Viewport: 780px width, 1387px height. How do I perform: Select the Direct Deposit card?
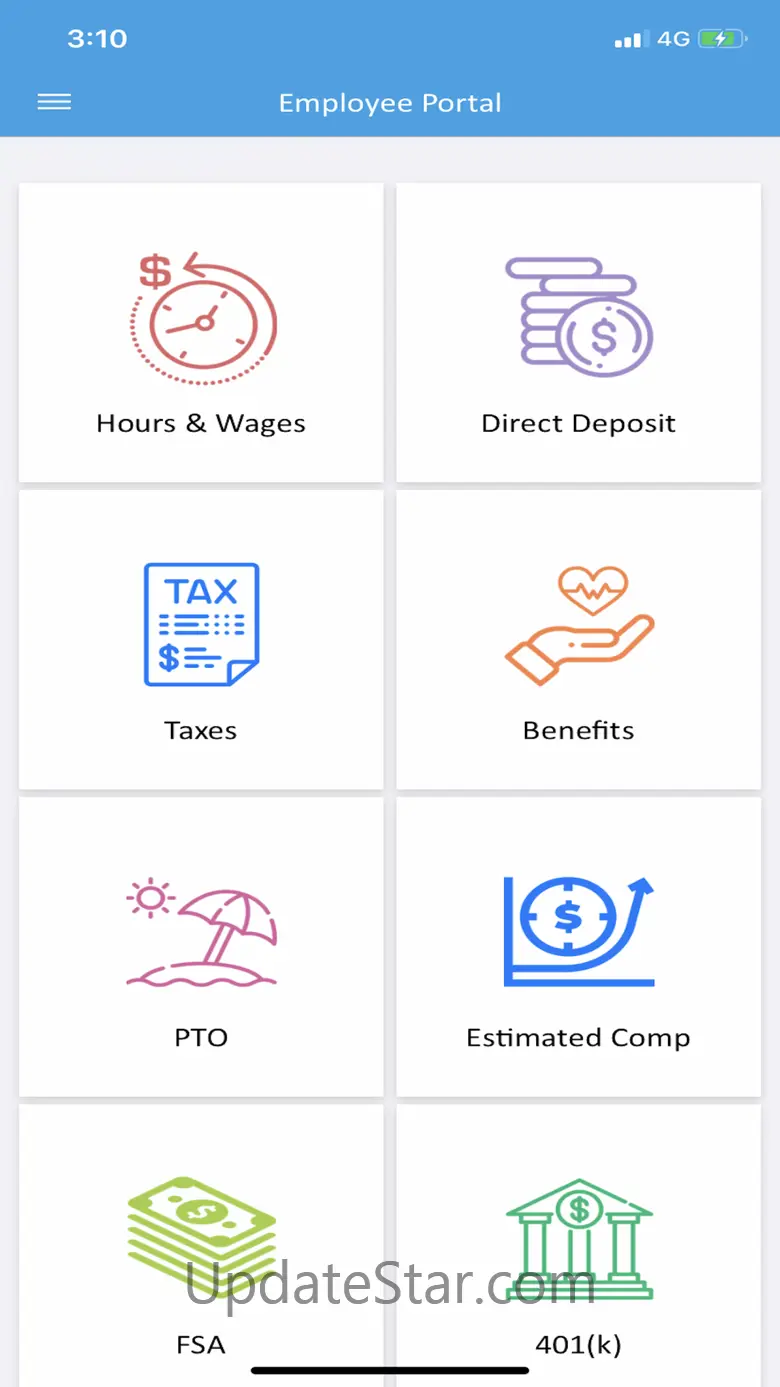(x=578, y=332)
